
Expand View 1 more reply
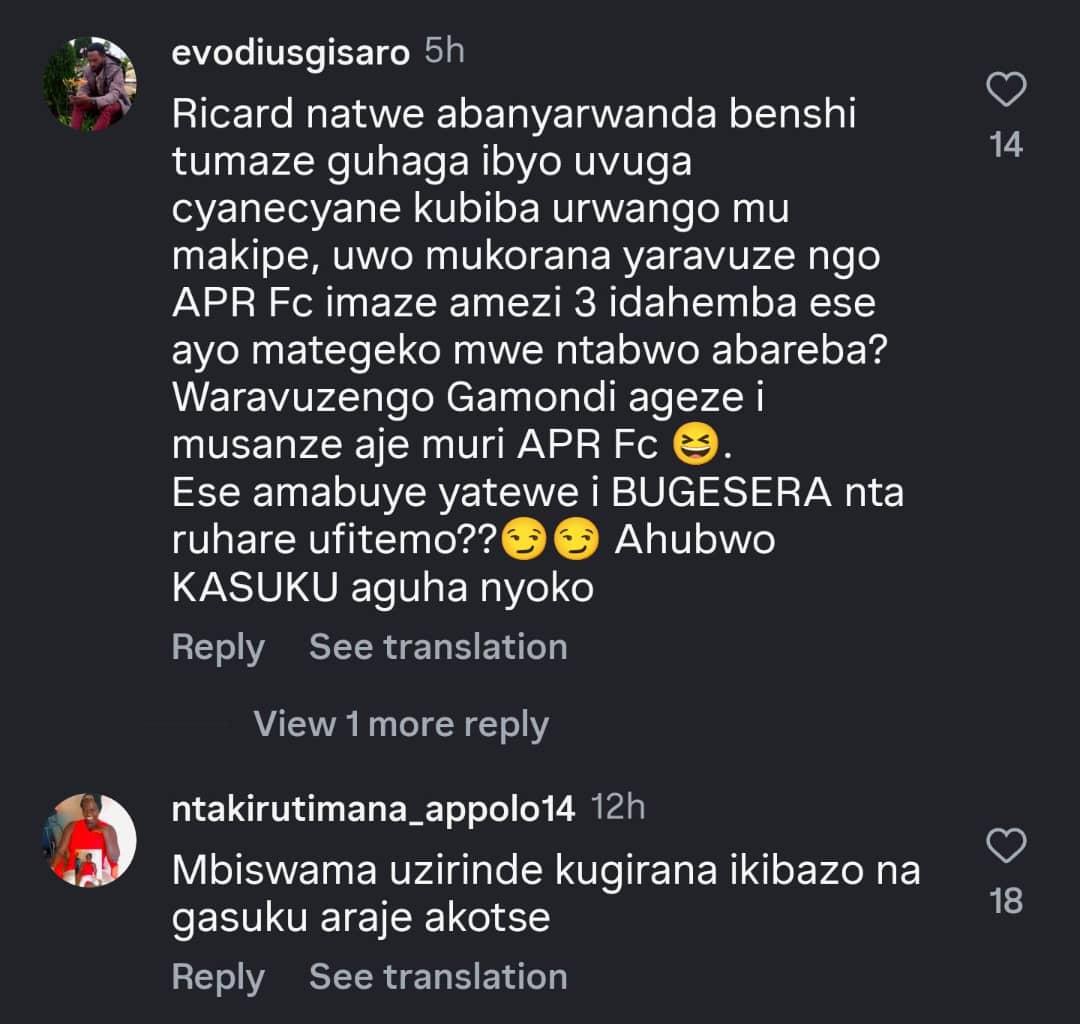[x=401, y=724]
